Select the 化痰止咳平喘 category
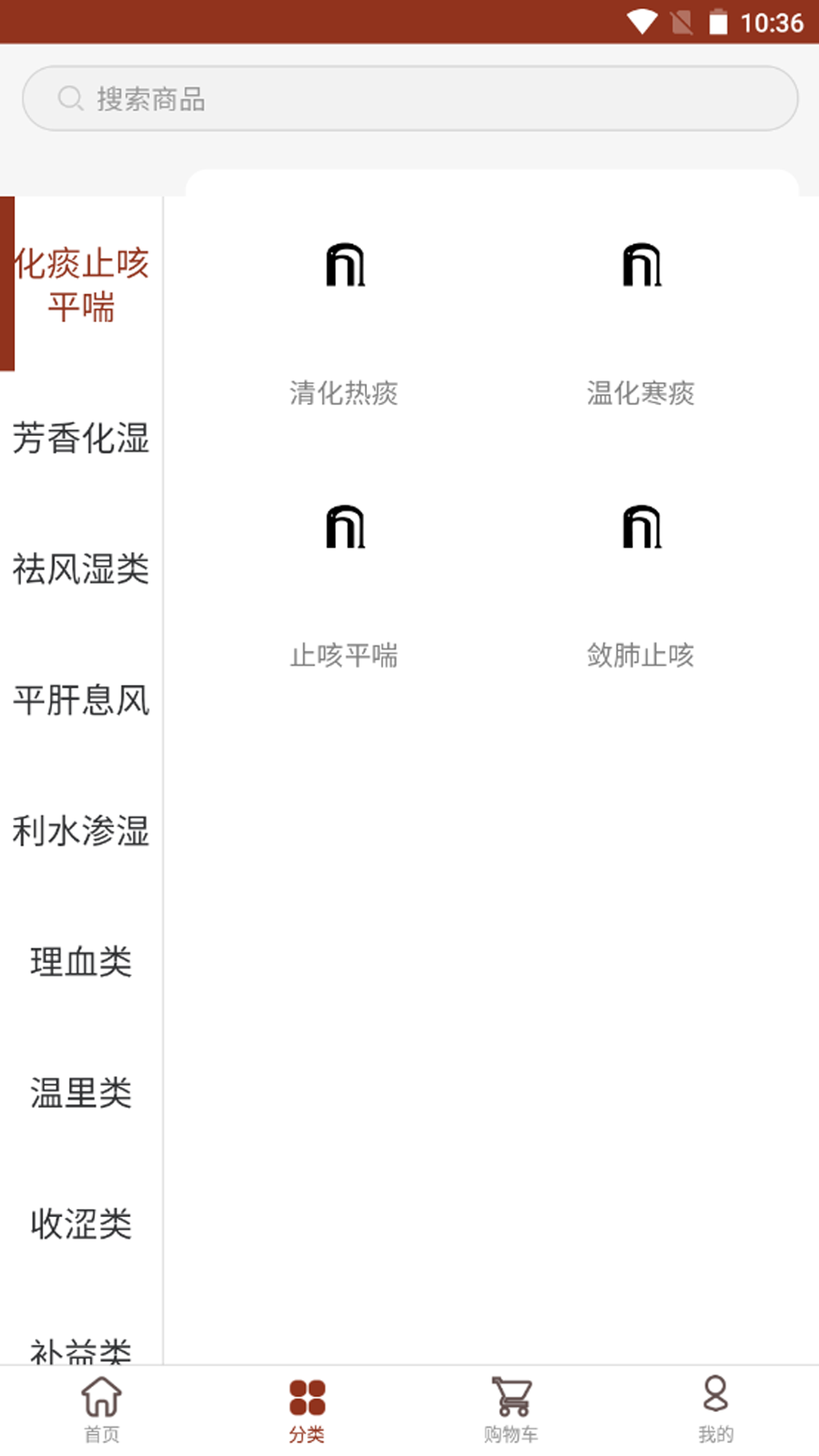This screenshot has height=1456, width=819. pyautogui.click(x=81, y=284)
